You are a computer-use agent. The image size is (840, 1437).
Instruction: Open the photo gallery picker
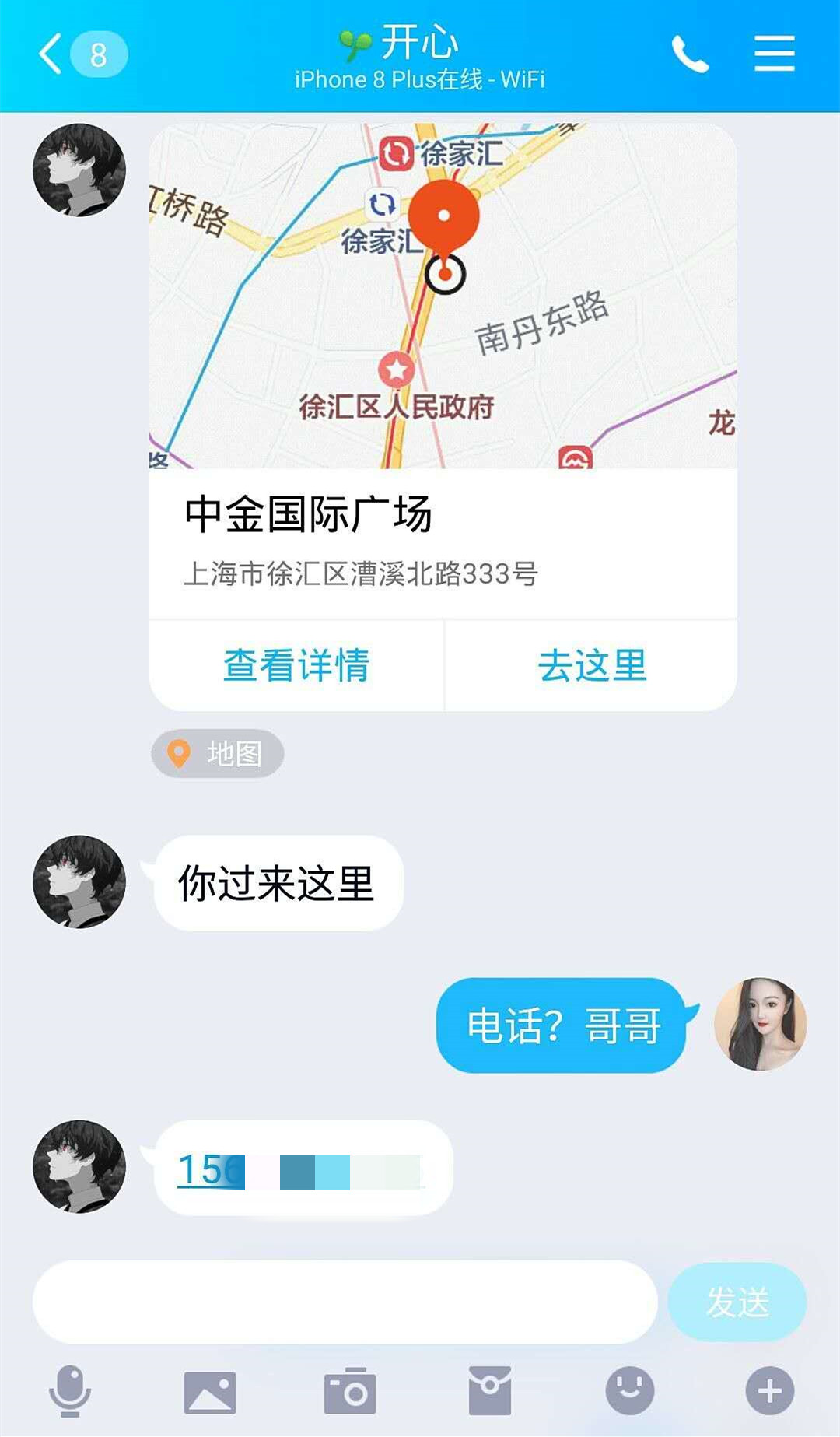coord(210,1392)
